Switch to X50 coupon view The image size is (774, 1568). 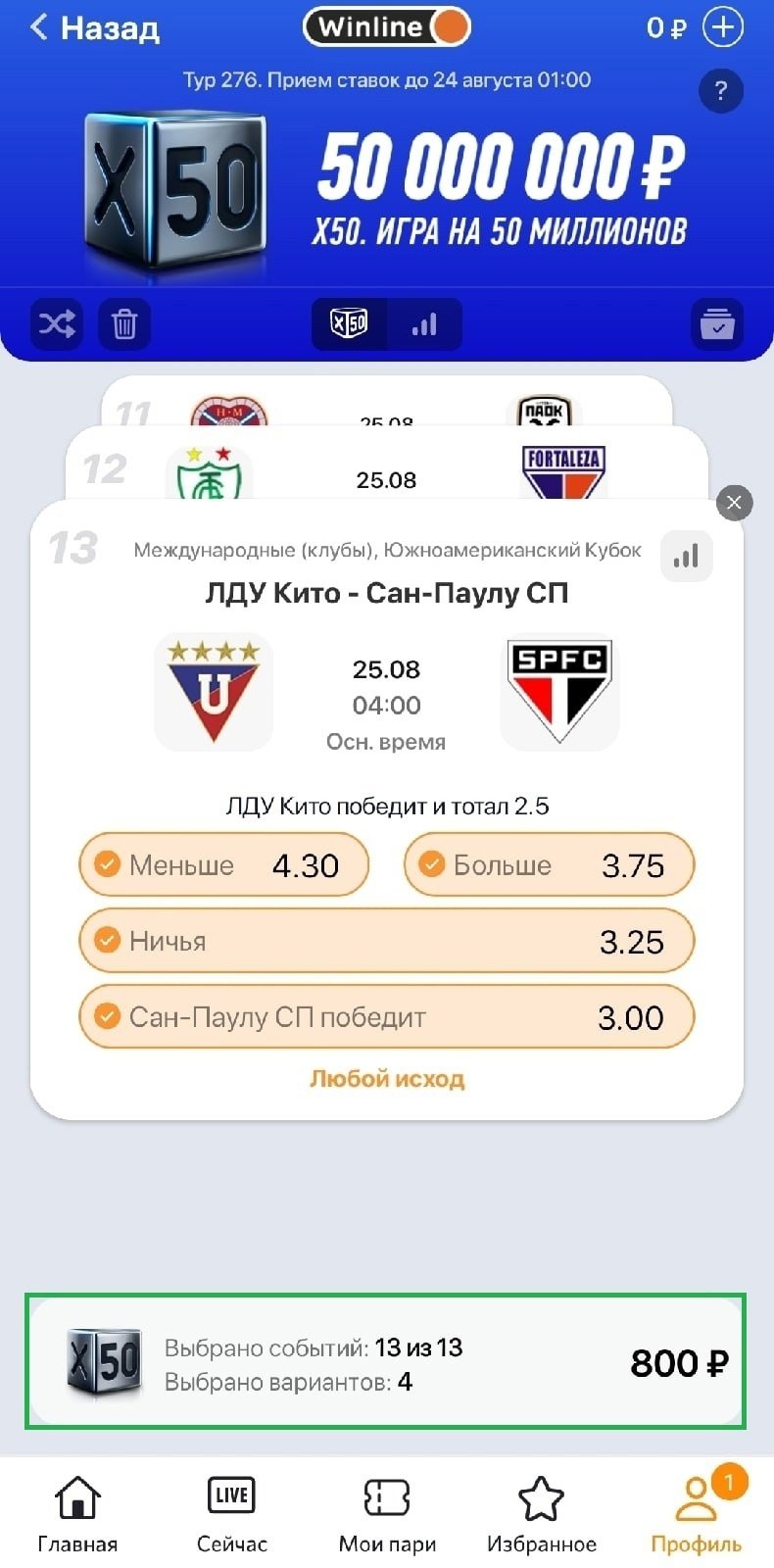[349, 323]
